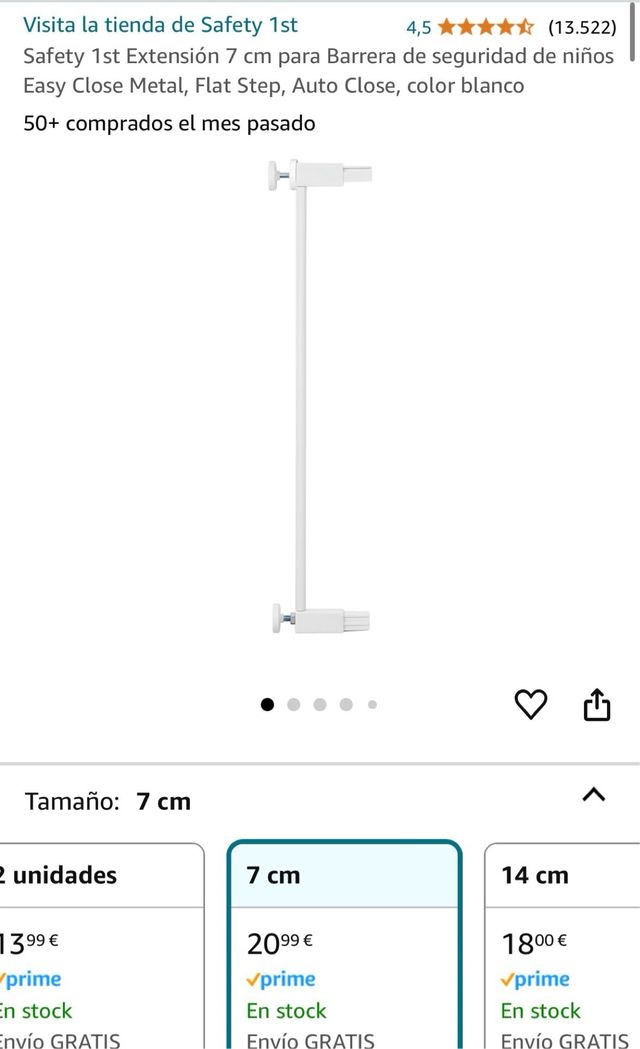Collapse the Tamaño size section
Screen dimensions: 640x1049
(593, 795)
